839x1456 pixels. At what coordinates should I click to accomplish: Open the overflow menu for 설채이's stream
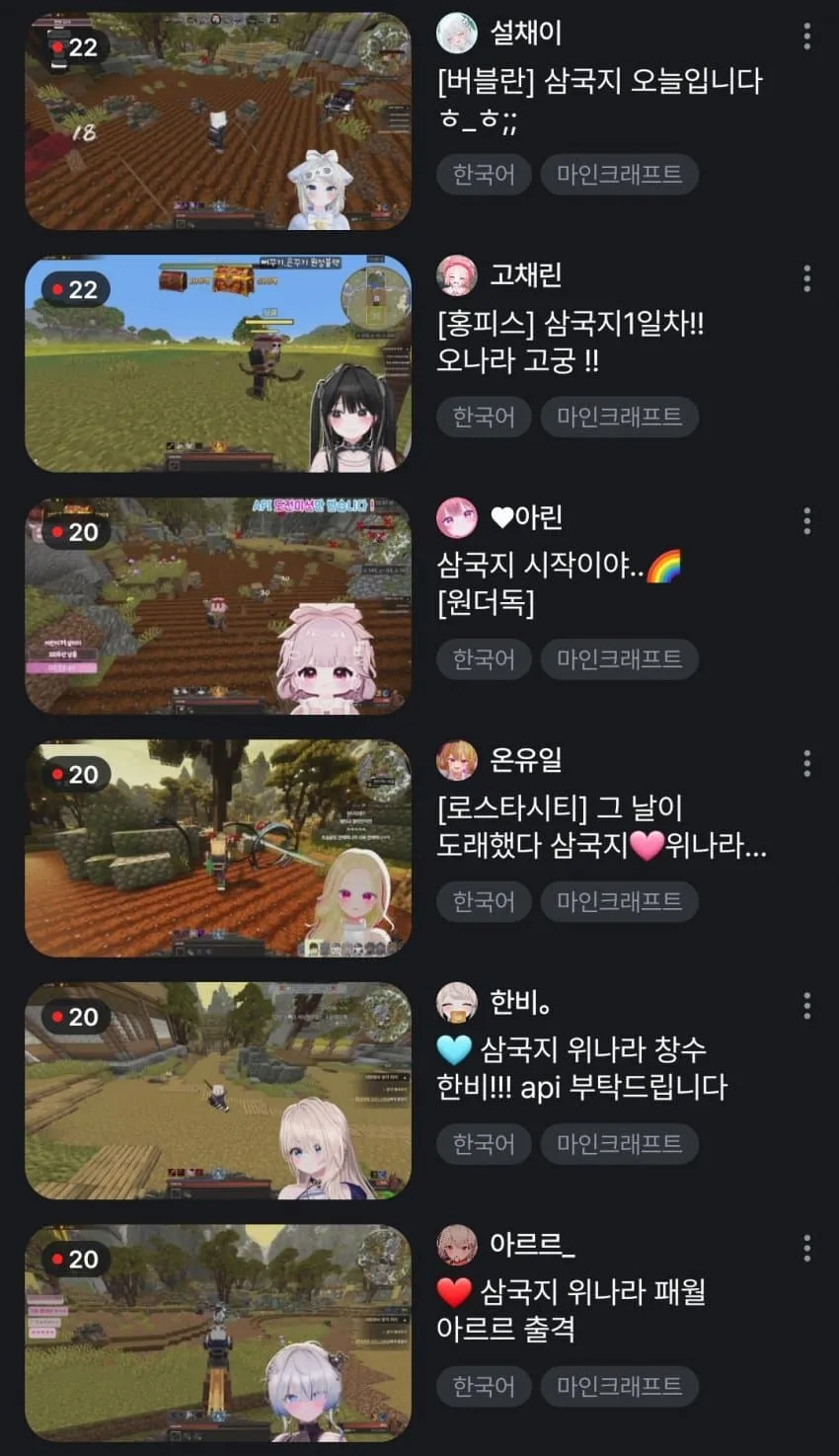[x=807, y=37]
